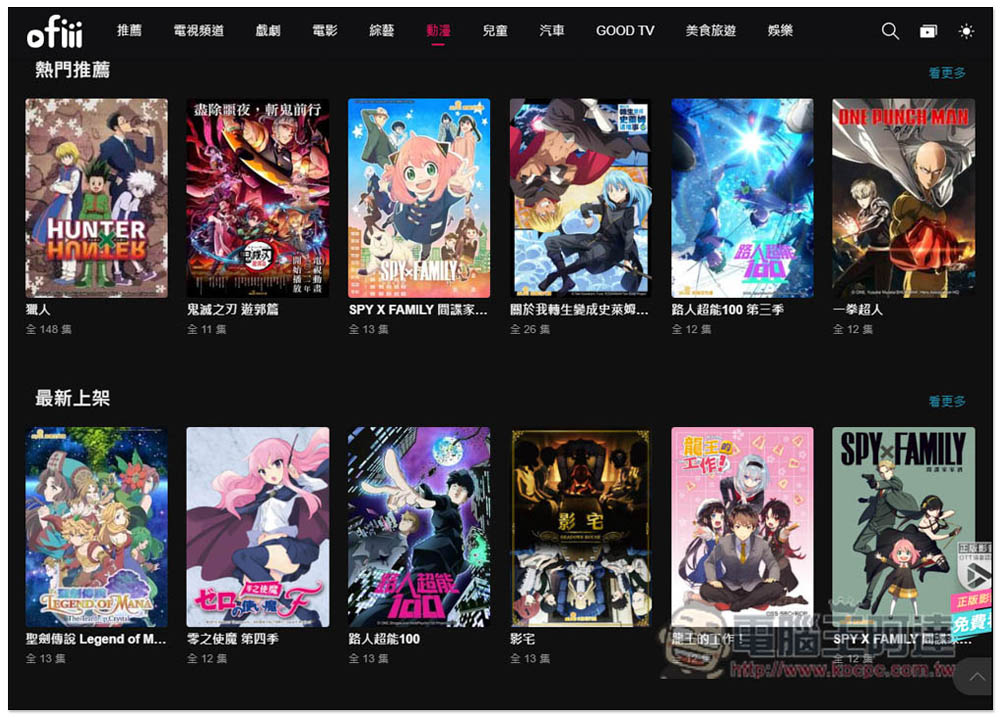Open 聖劍傳說 Legend of Mana
Screen dimensions: 1000x718
[96, 527]
